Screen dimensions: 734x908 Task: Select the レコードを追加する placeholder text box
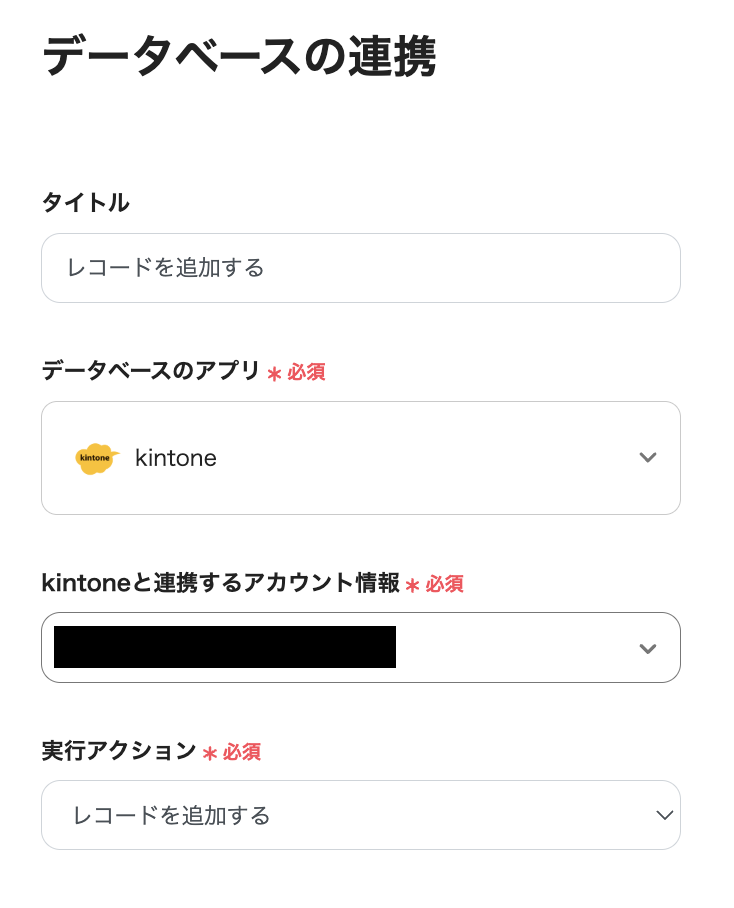click(x=360, y=267)
